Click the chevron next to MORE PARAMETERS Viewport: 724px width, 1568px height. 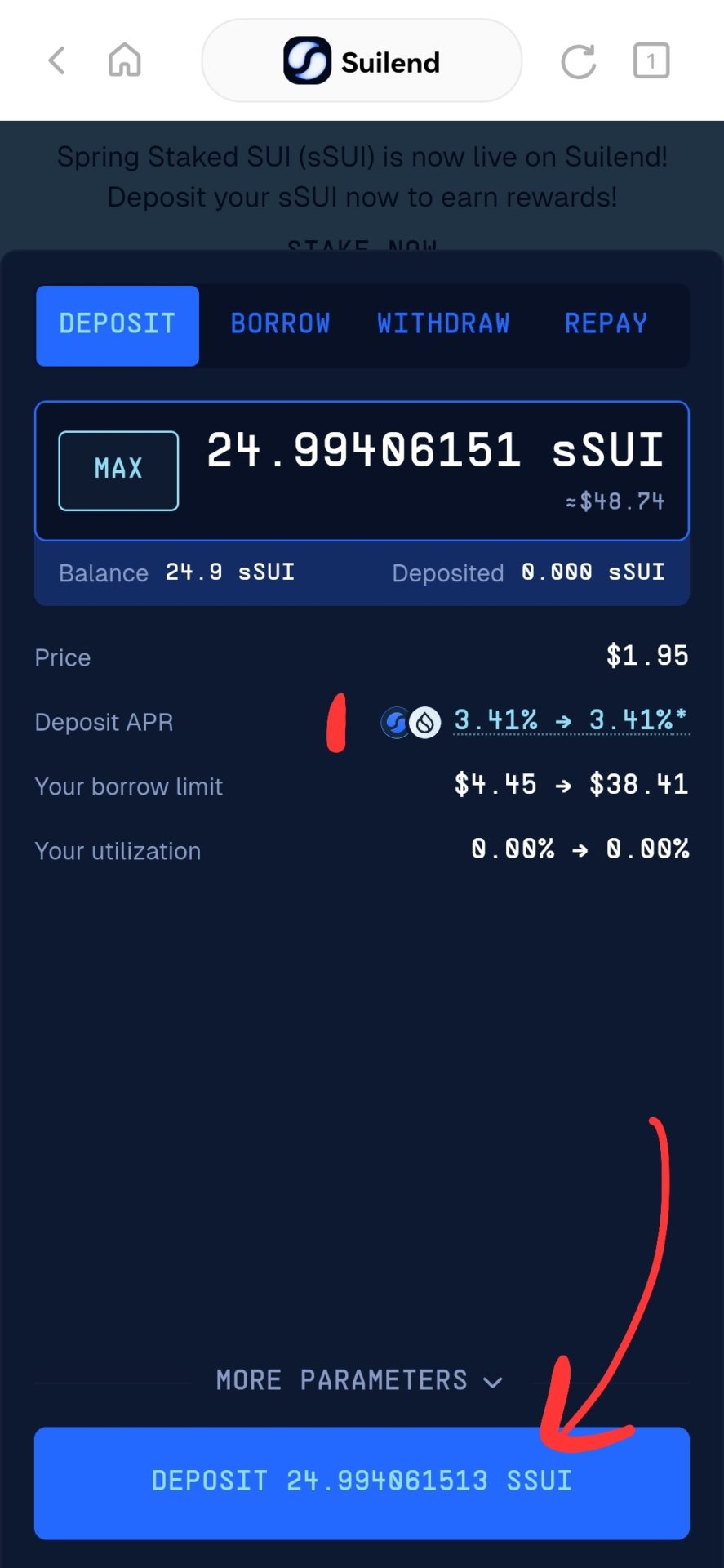tap(492, 1380)
